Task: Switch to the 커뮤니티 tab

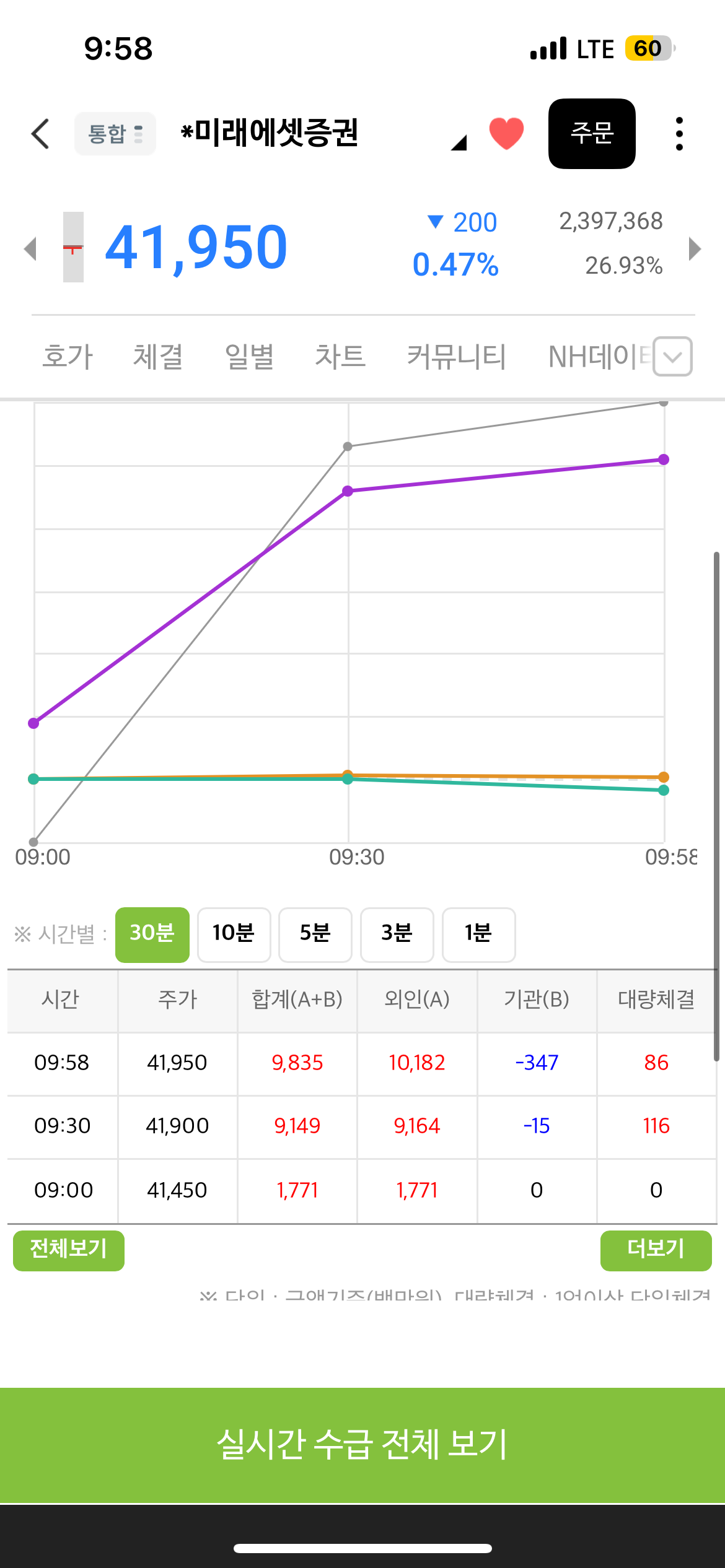Action: click(x=457, y=357)
